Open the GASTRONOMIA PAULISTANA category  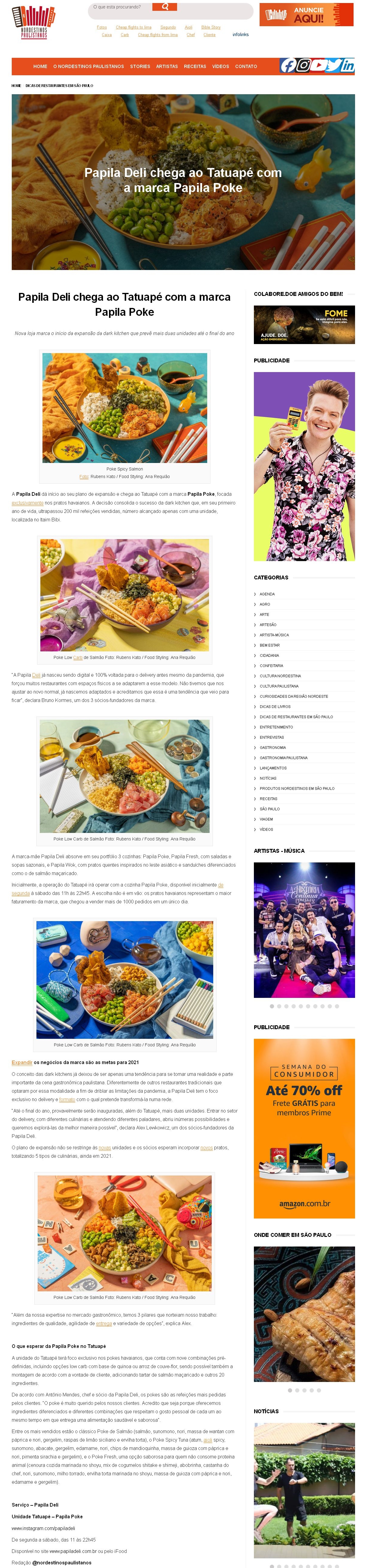click(283, 758)
